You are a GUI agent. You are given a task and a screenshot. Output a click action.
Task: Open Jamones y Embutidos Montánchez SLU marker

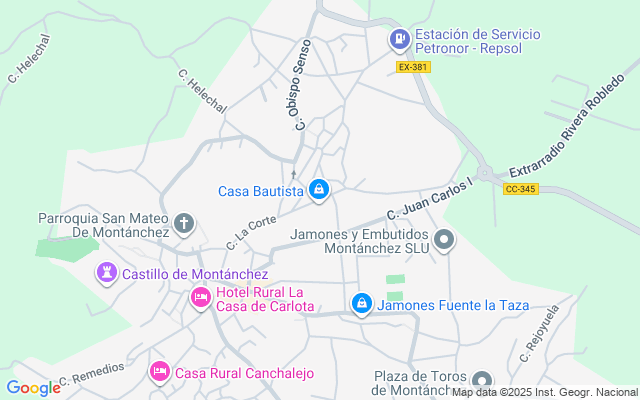(446, 240)
